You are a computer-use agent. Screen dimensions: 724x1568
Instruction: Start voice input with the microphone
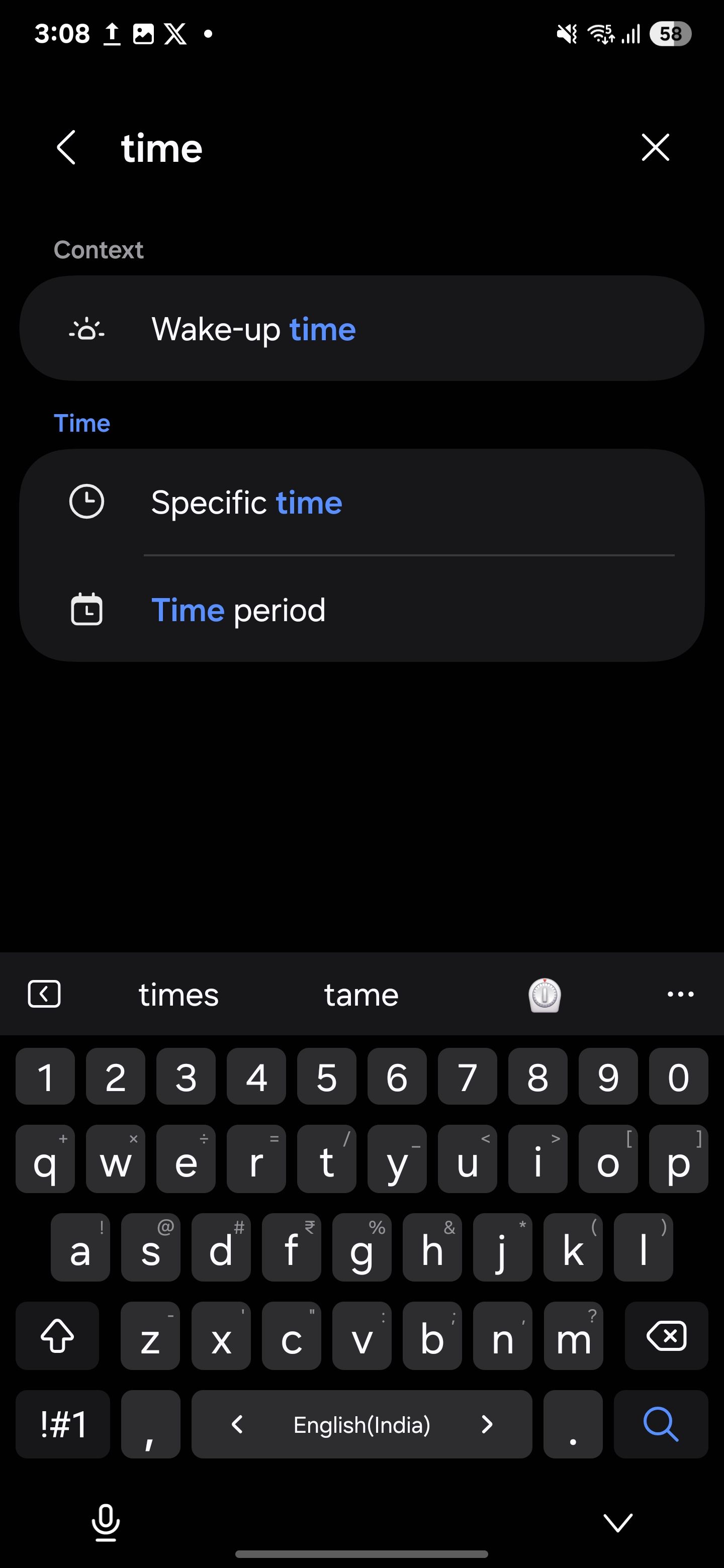coord(106,1522)
